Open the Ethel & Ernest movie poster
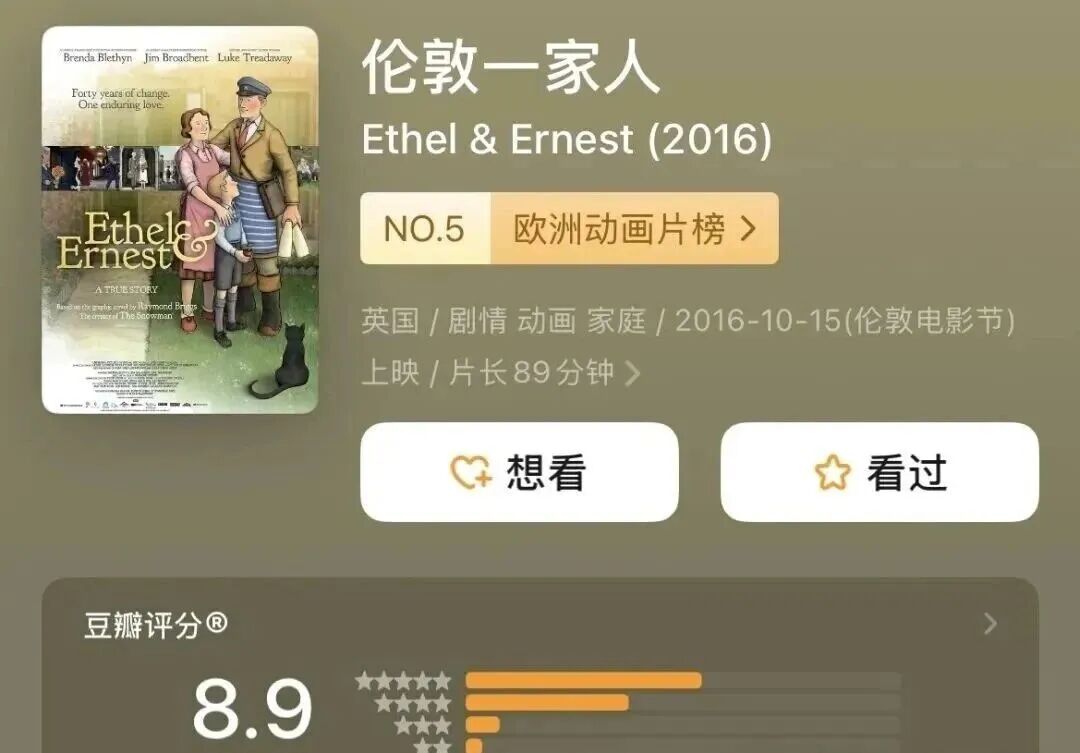 (180, 220)
